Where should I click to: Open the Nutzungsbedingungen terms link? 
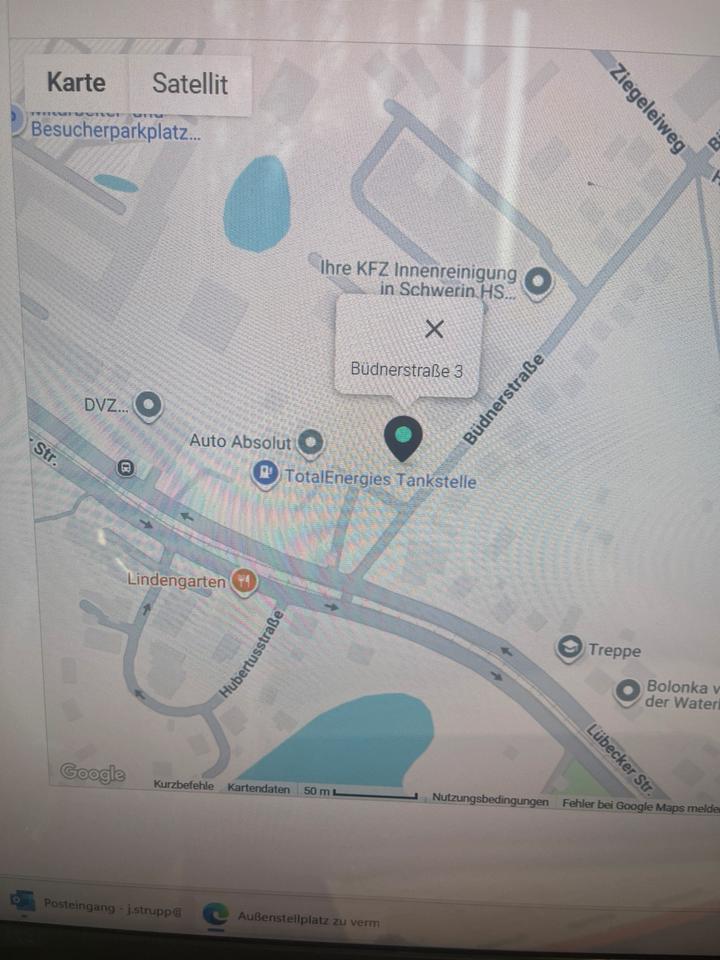pyautogui.click(x=490, y=801)
